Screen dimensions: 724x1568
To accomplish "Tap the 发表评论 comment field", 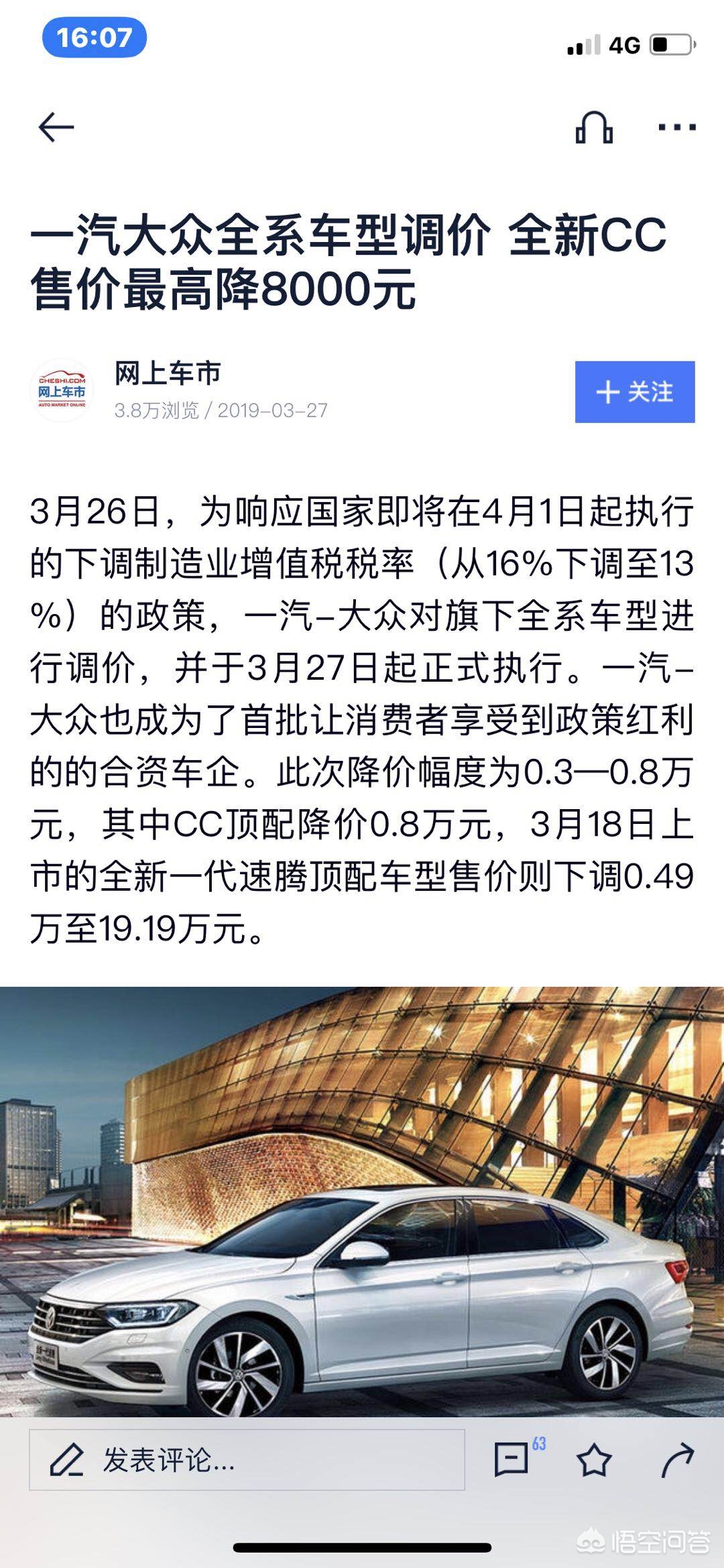I will 247,1459.
